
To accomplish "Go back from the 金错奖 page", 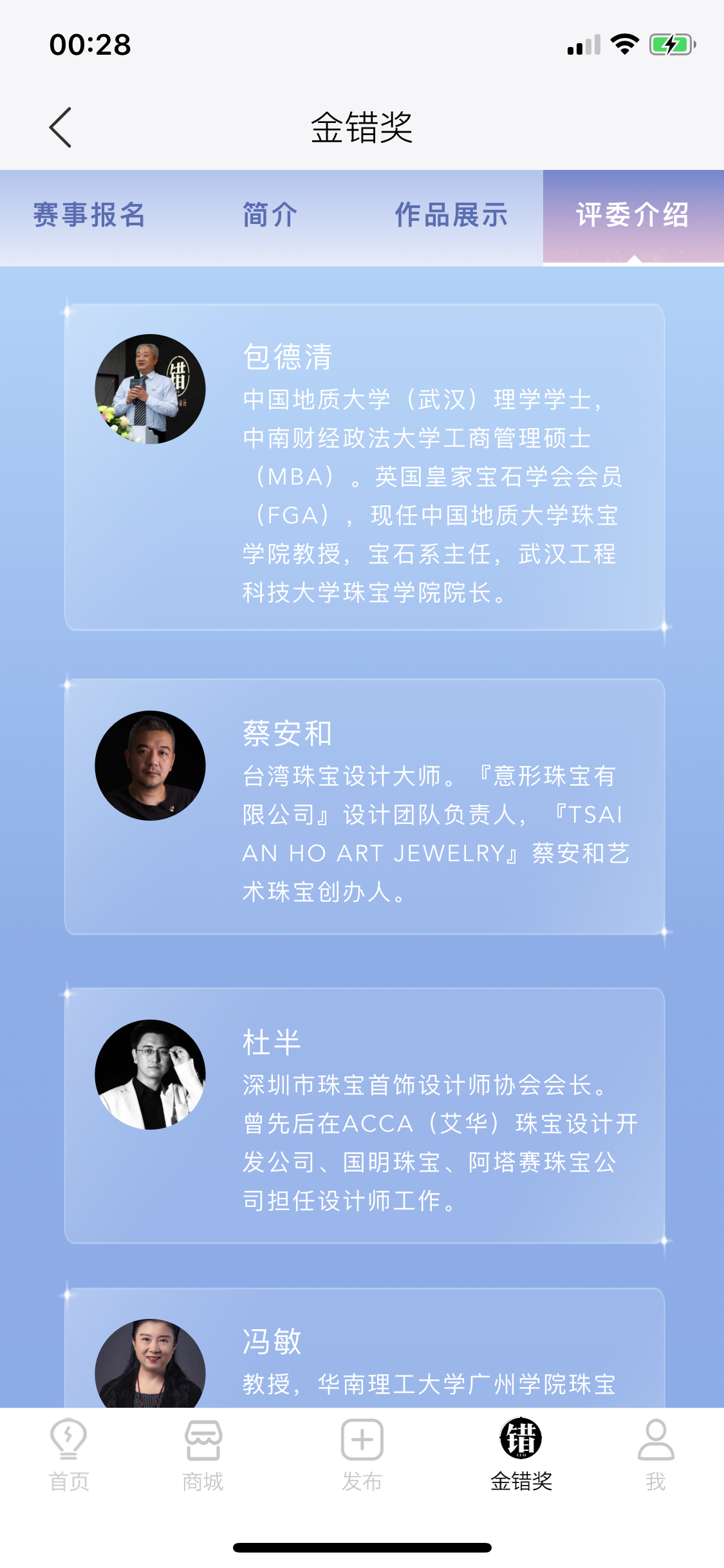I will 60,127.
